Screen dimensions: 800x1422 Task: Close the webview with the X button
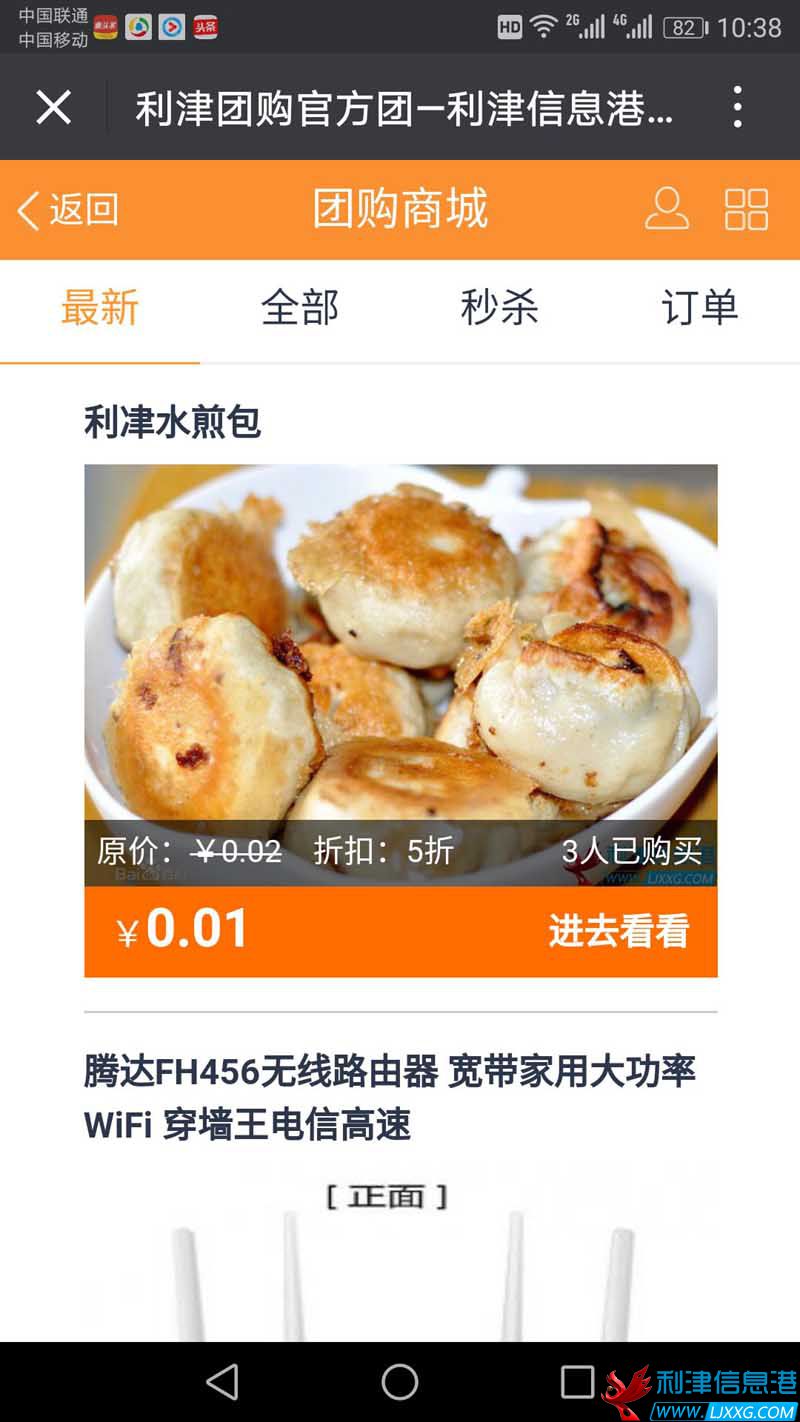pyautogui.click(x=53, y=106)
